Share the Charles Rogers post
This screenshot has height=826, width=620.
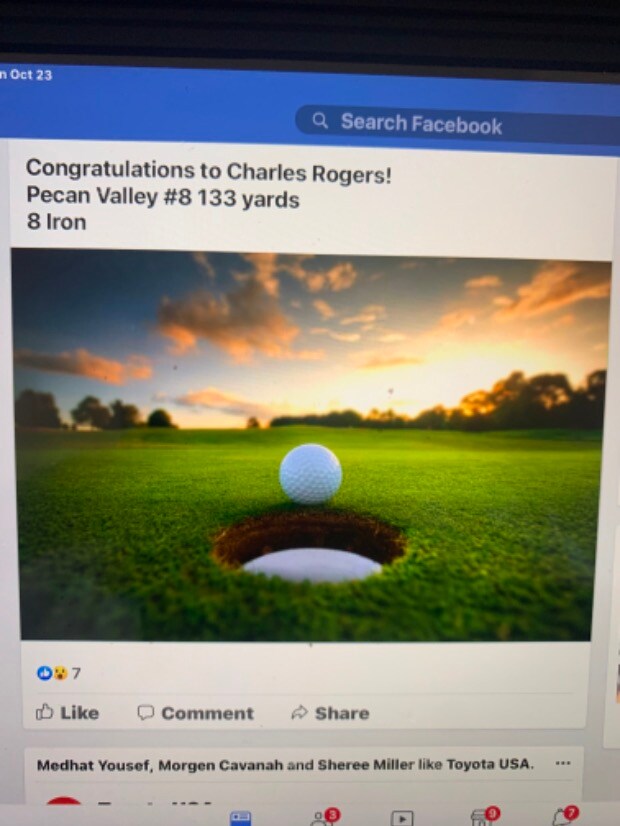pyautogui.click(x=329, y=713)
